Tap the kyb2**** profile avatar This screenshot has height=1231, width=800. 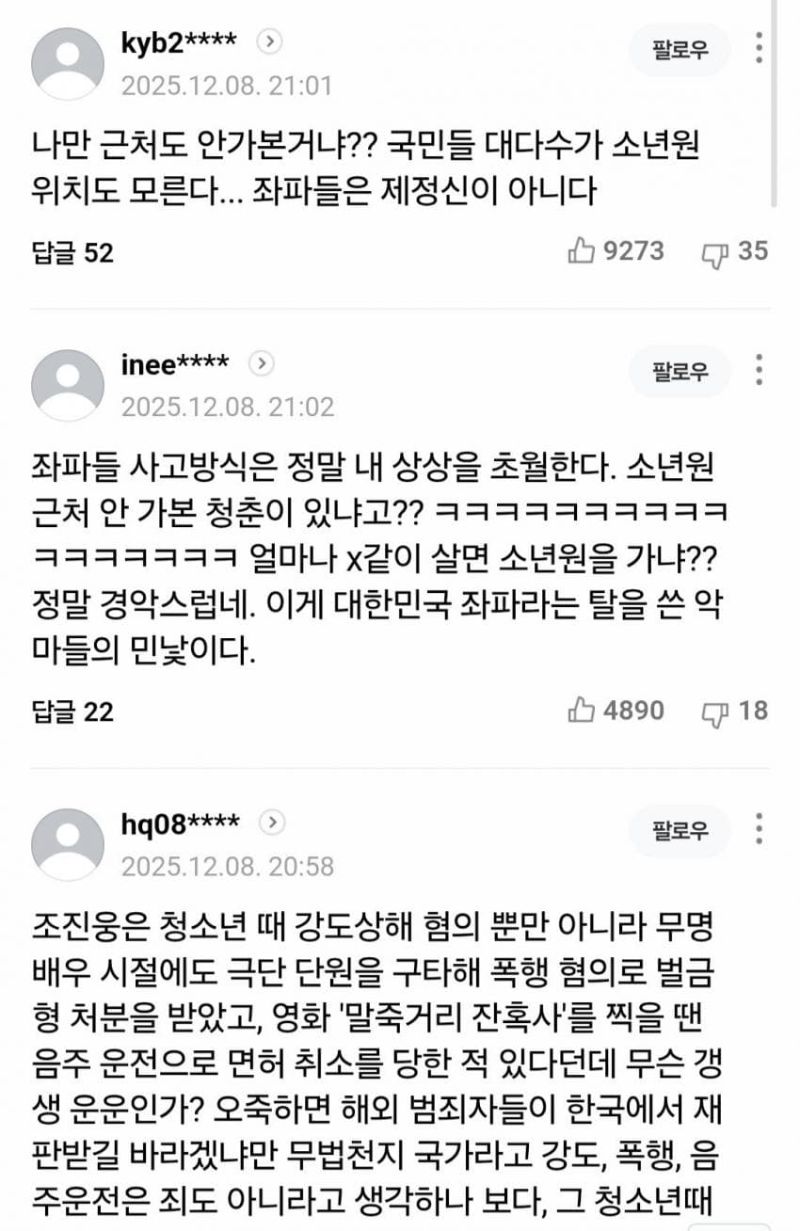pos(68,63)
